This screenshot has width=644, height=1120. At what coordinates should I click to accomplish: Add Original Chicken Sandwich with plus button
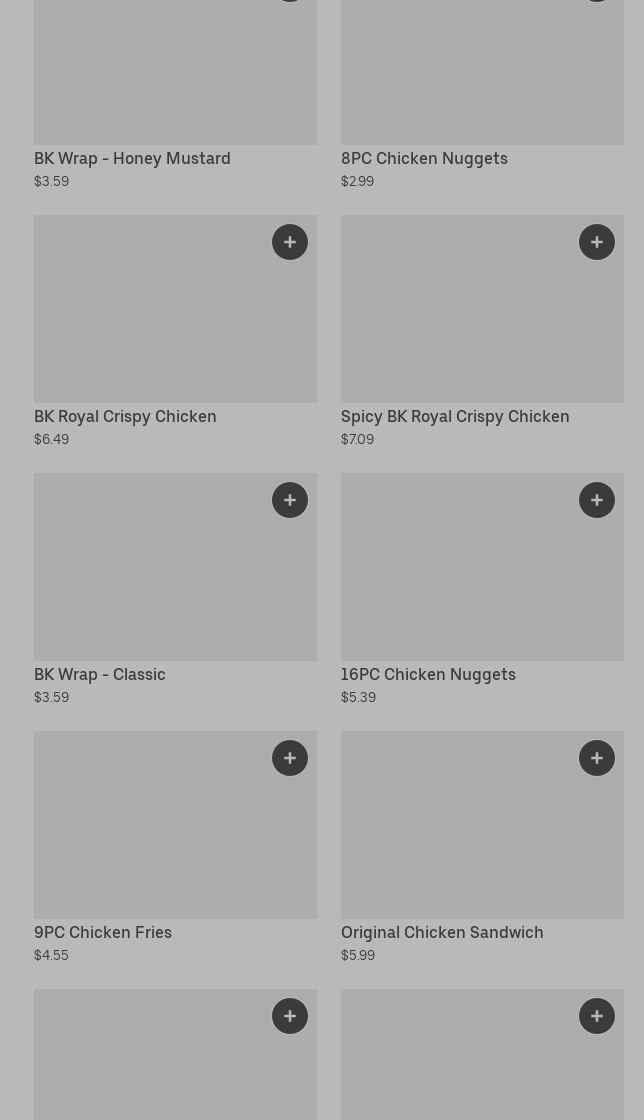click(x=597, y=758)
